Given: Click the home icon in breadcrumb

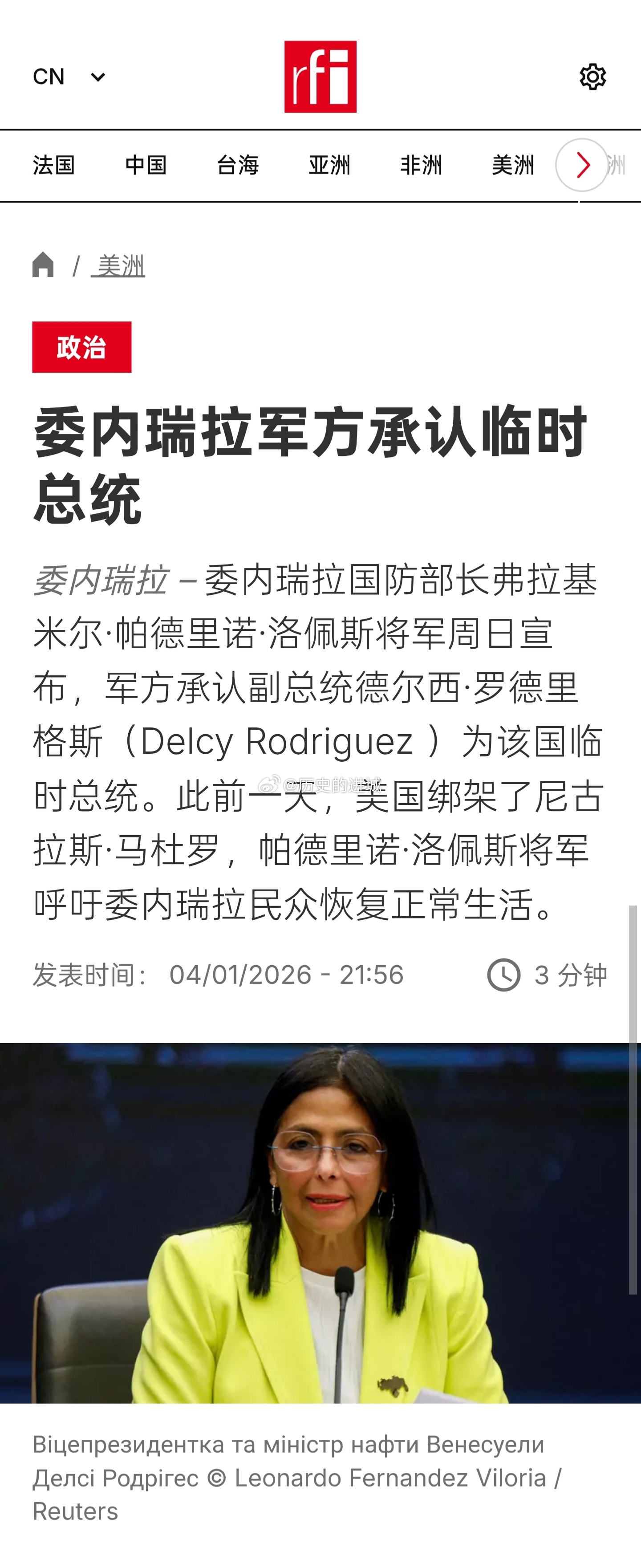Looking at the screenshot, I should coord(44,263).
